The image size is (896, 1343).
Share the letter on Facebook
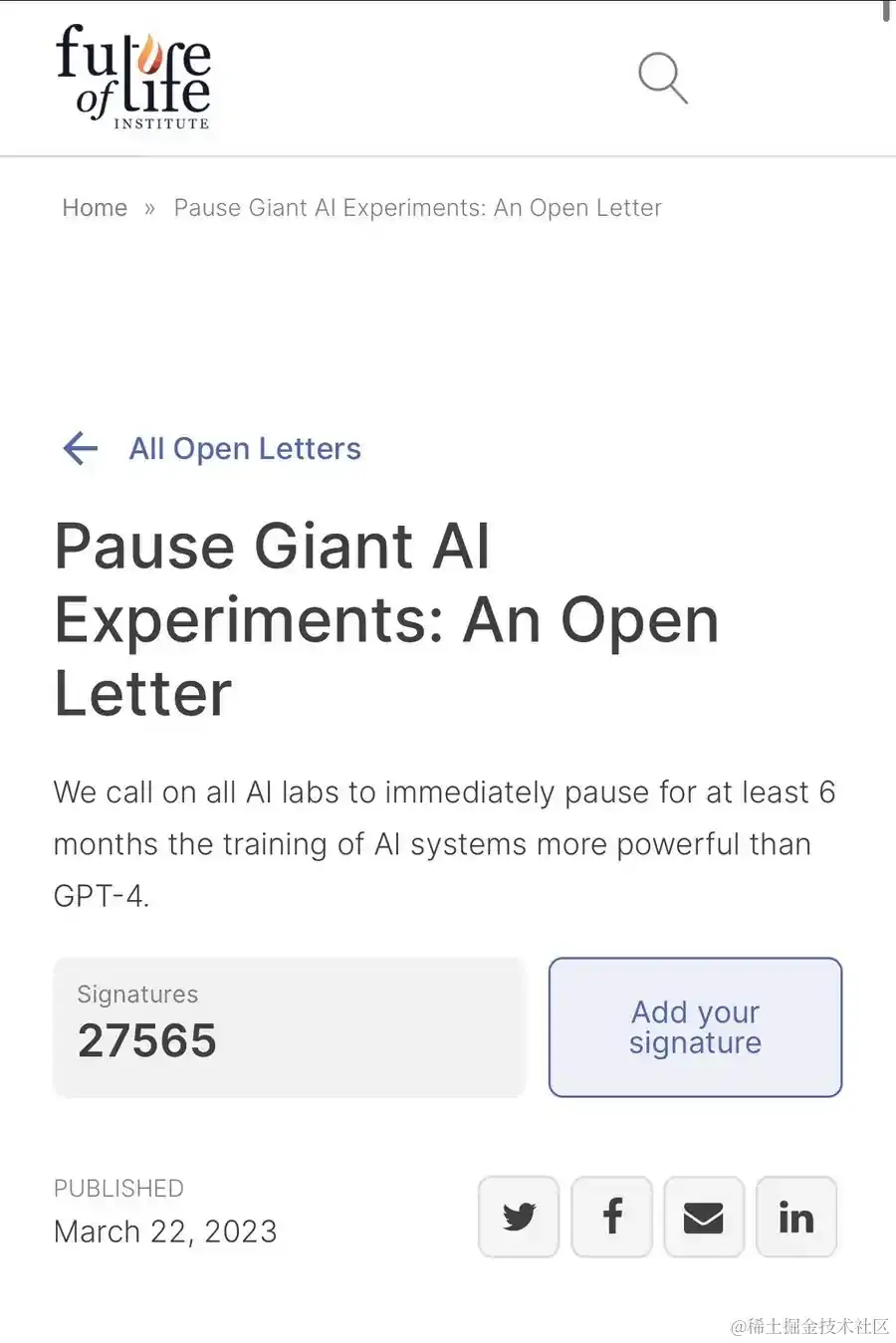611,1217
